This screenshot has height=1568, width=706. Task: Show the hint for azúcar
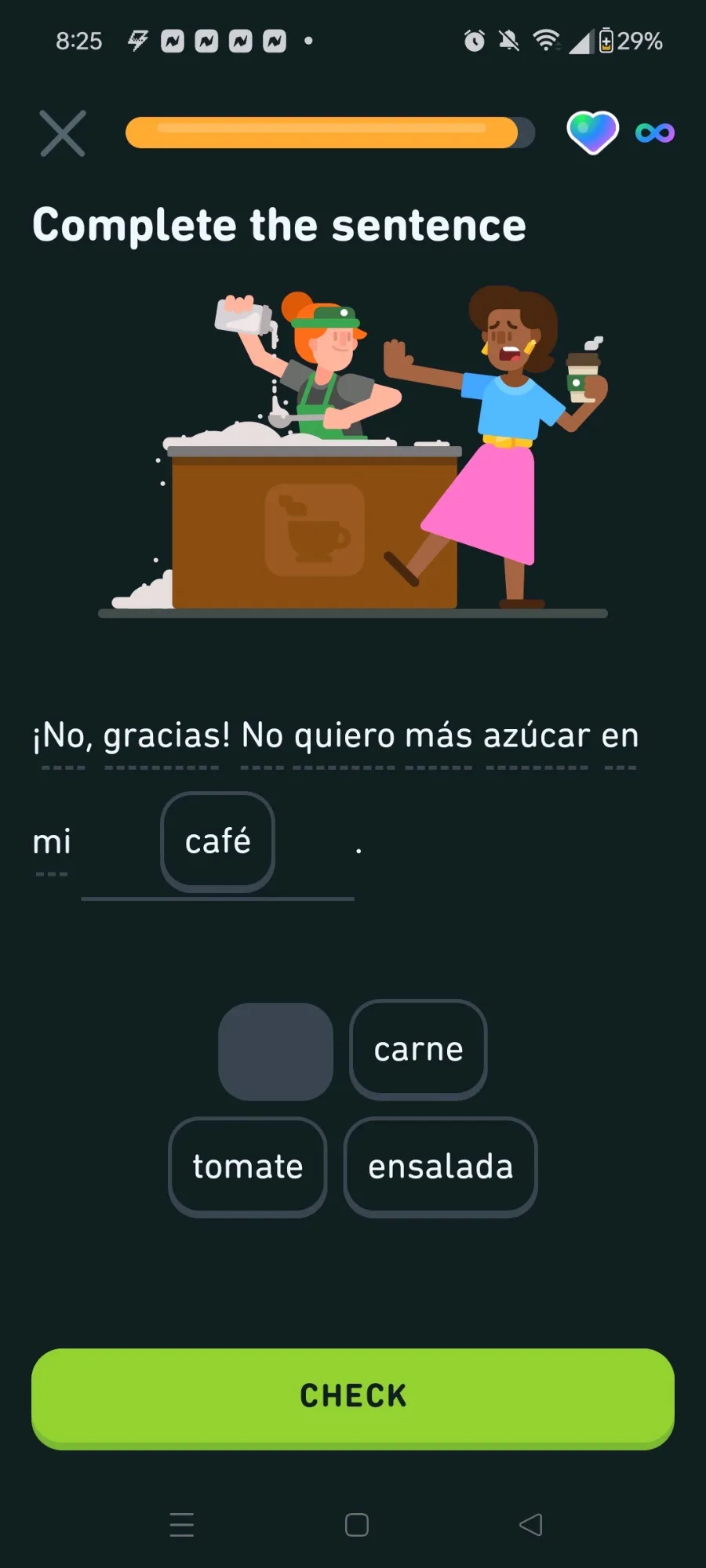(537, 736)
